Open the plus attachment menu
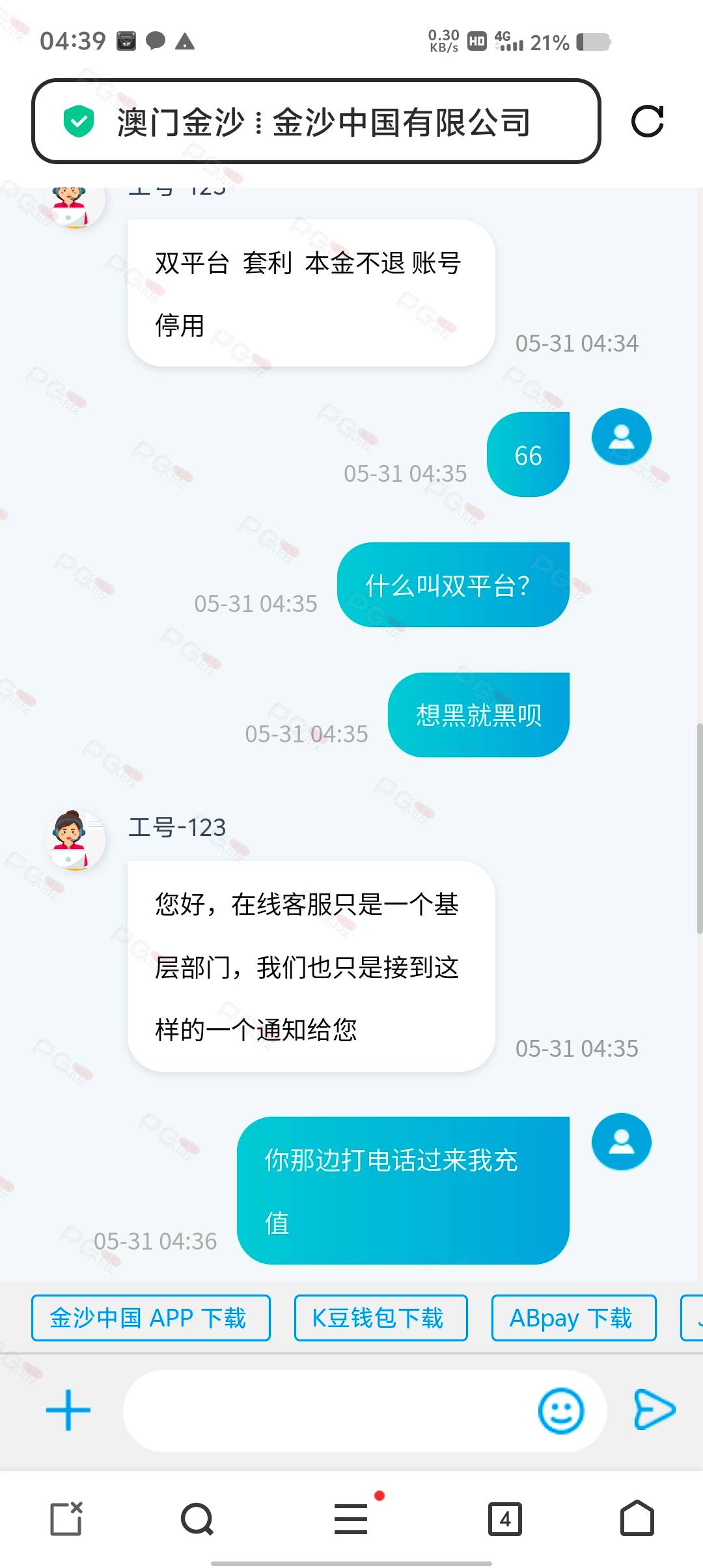The image size is (703, 1568). click(x=68, y=1410)
